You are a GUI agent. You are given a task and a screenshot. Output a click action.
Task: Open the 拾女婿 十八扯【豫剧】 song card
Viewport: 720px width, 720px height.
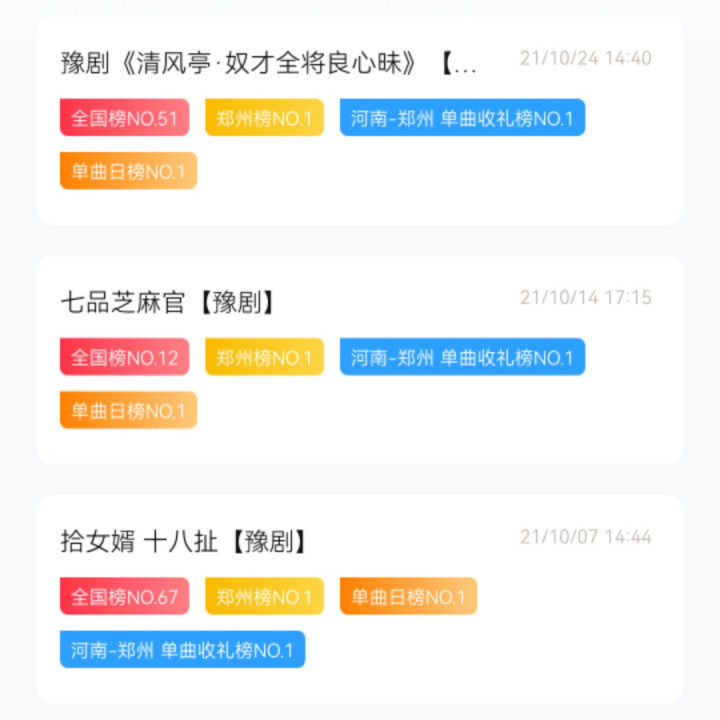point(184,542)
